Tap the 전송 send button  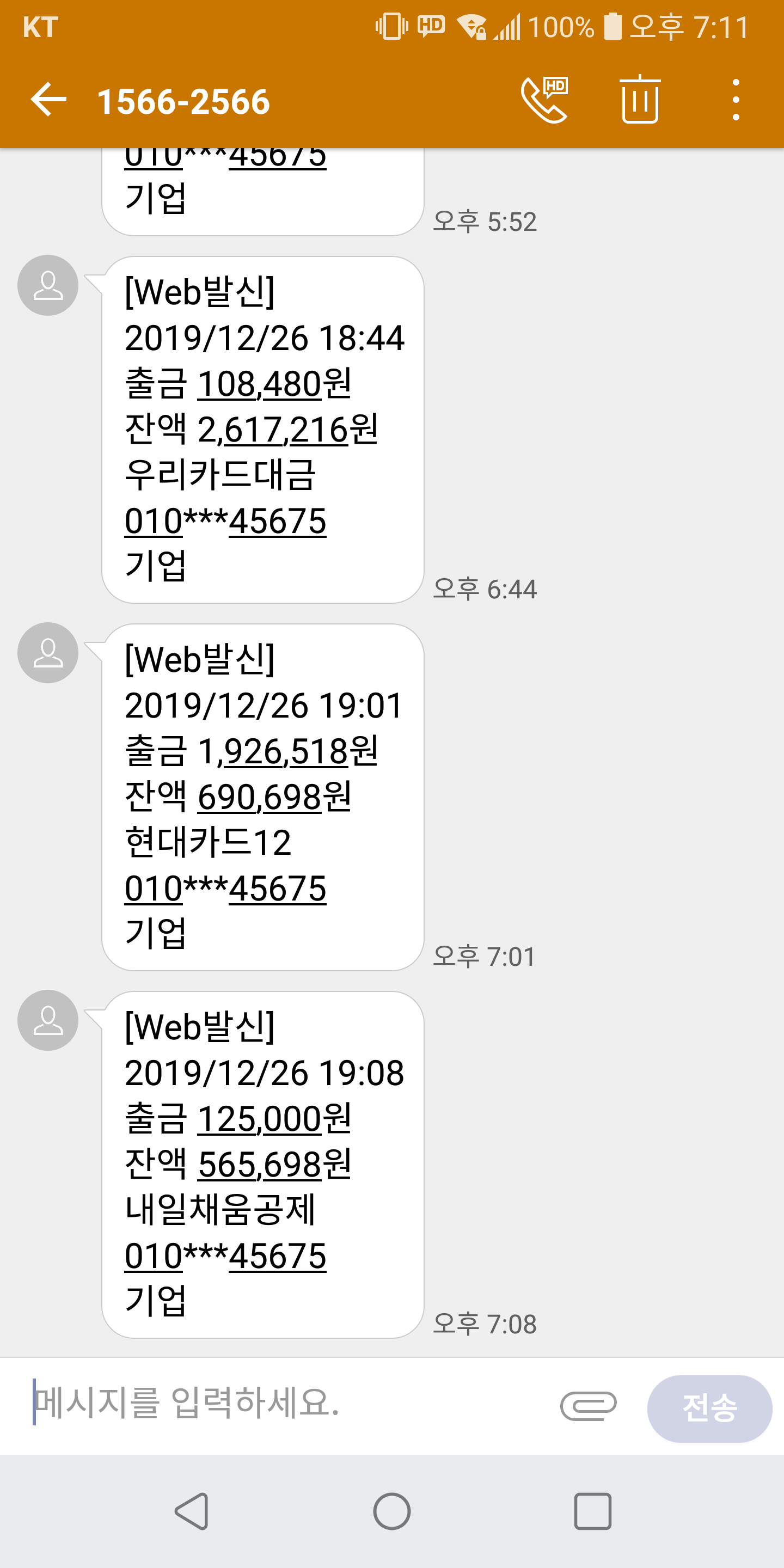pyautogui.click(x=709, y=1408)
